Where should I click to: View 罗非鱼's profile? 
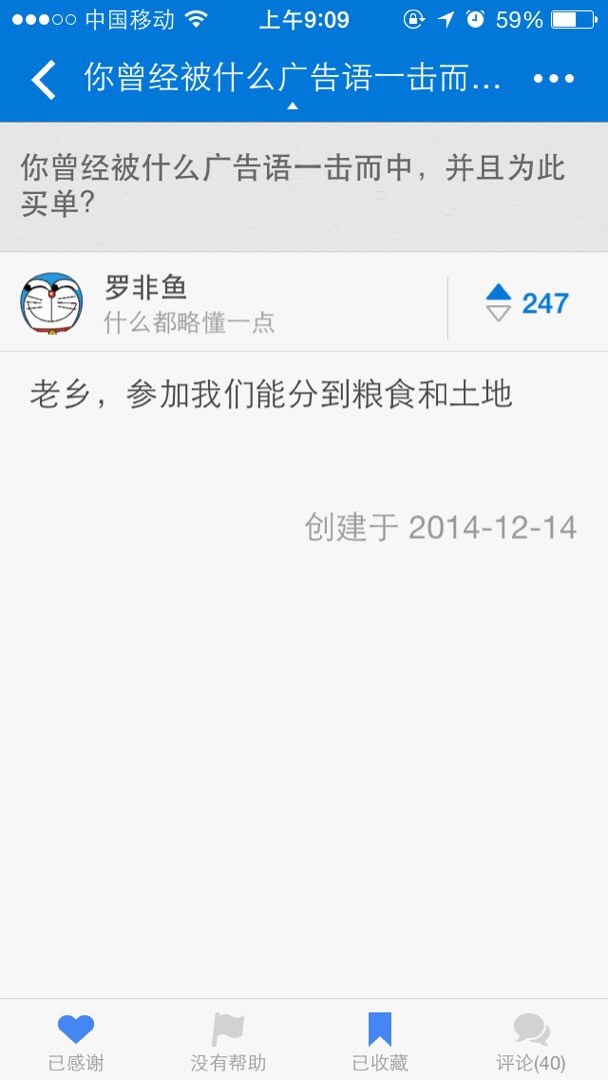pyautogui.click(x=147, y=304)
